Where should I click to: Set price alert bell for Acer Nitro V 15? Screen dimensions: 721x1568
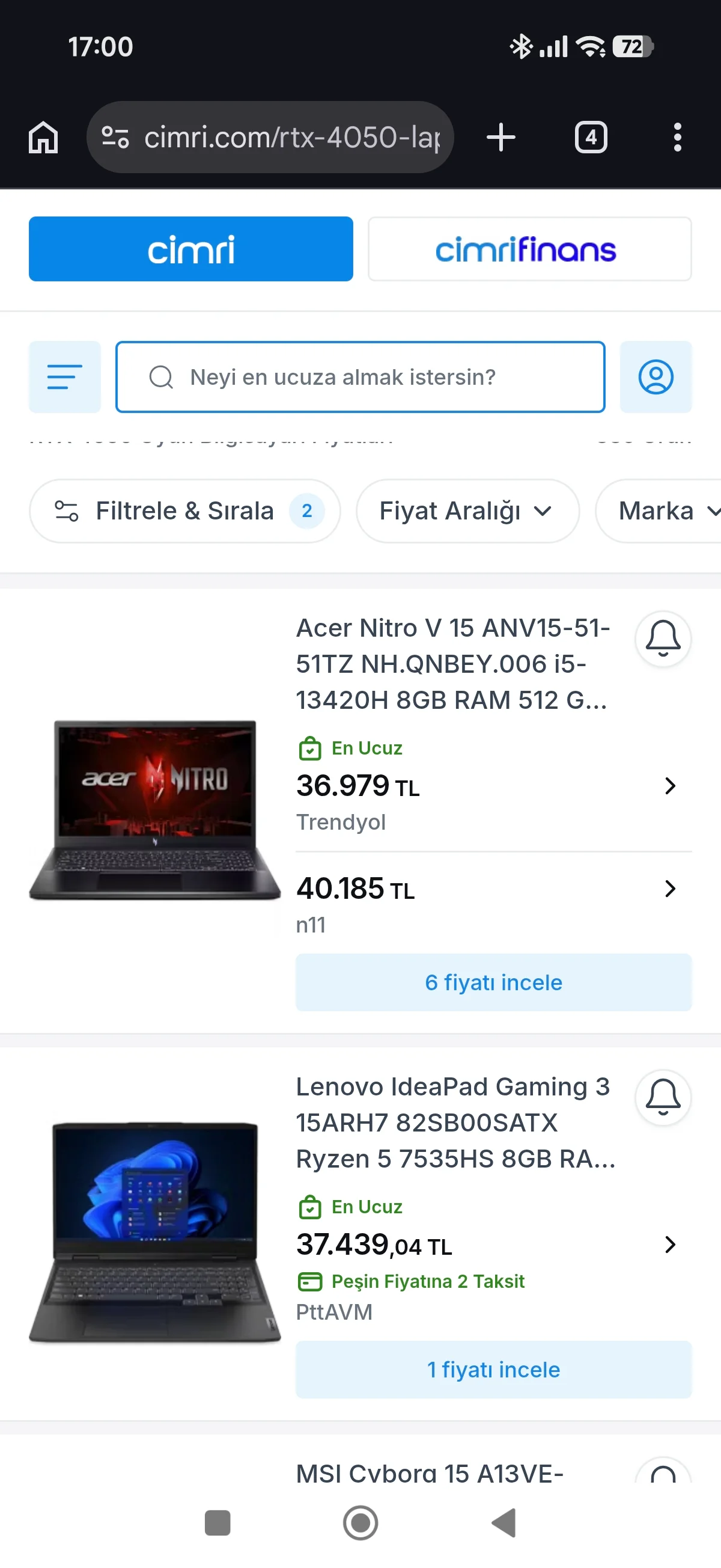663,639
